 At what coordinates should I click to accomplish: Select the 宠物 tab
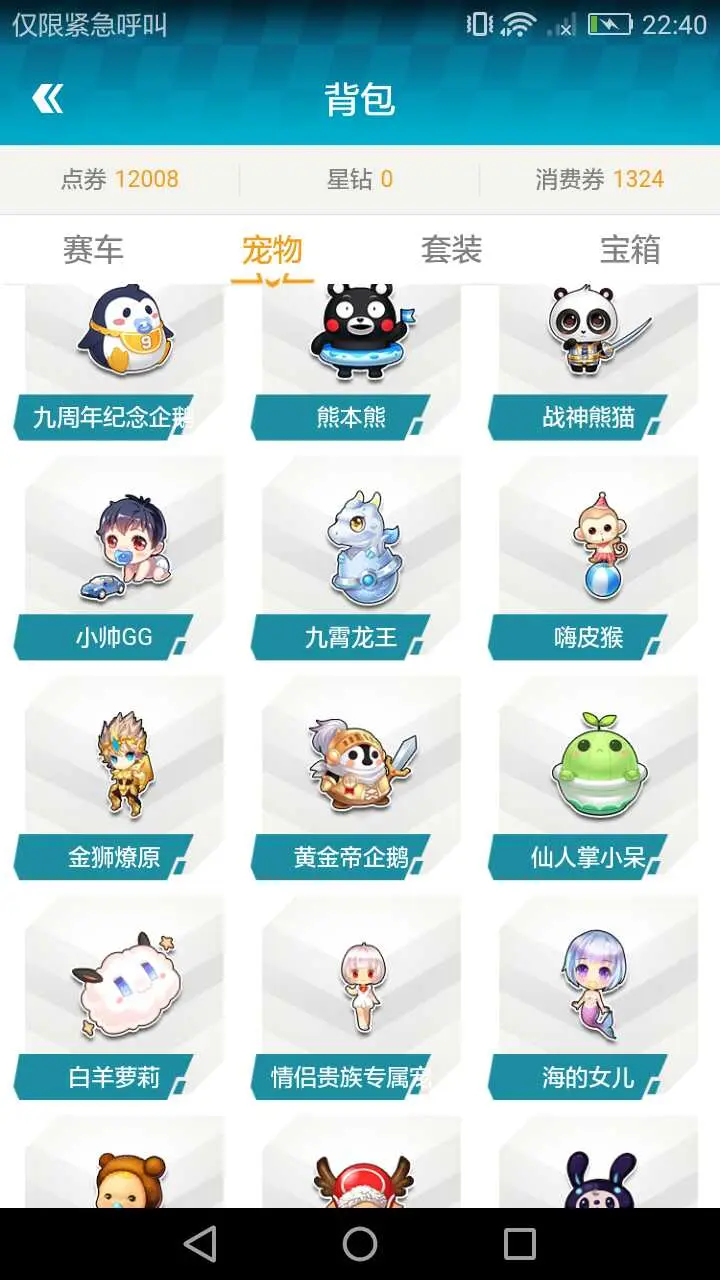[x=272, y=249]
